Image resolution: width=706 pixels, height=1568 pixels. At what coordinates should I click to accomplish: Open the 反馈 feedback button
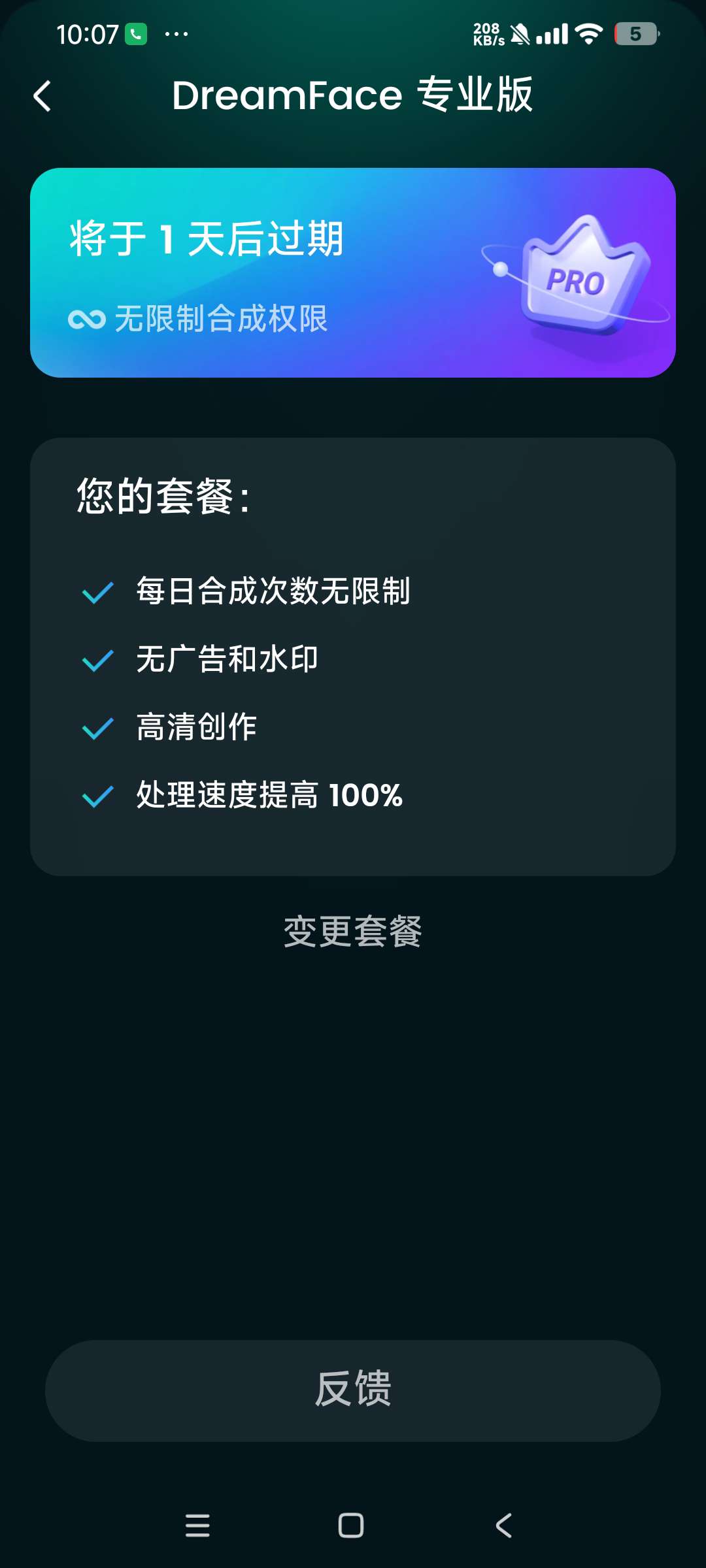coord(353,1390)
